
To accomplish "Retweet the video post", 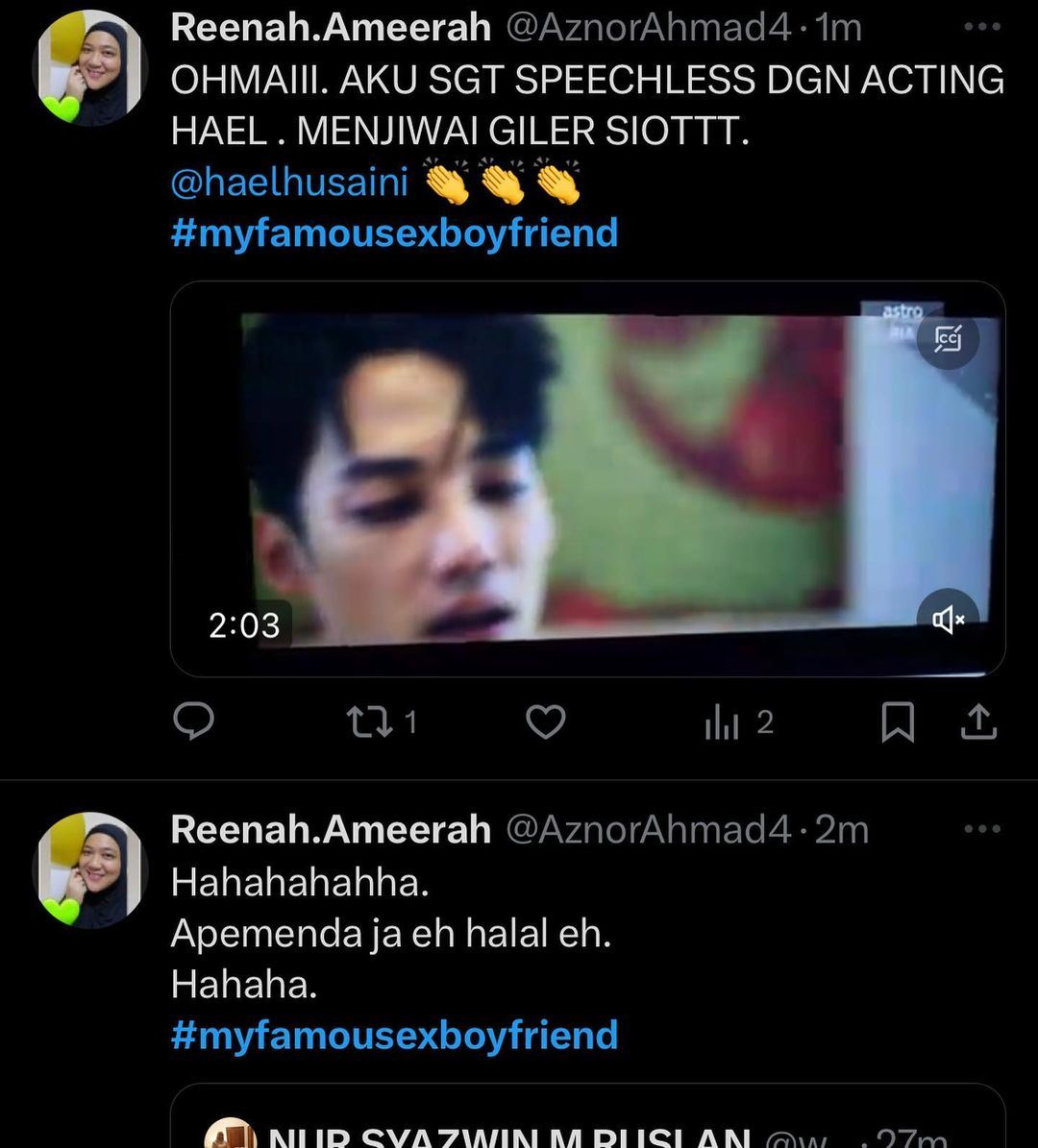I will tap(371, 721).
